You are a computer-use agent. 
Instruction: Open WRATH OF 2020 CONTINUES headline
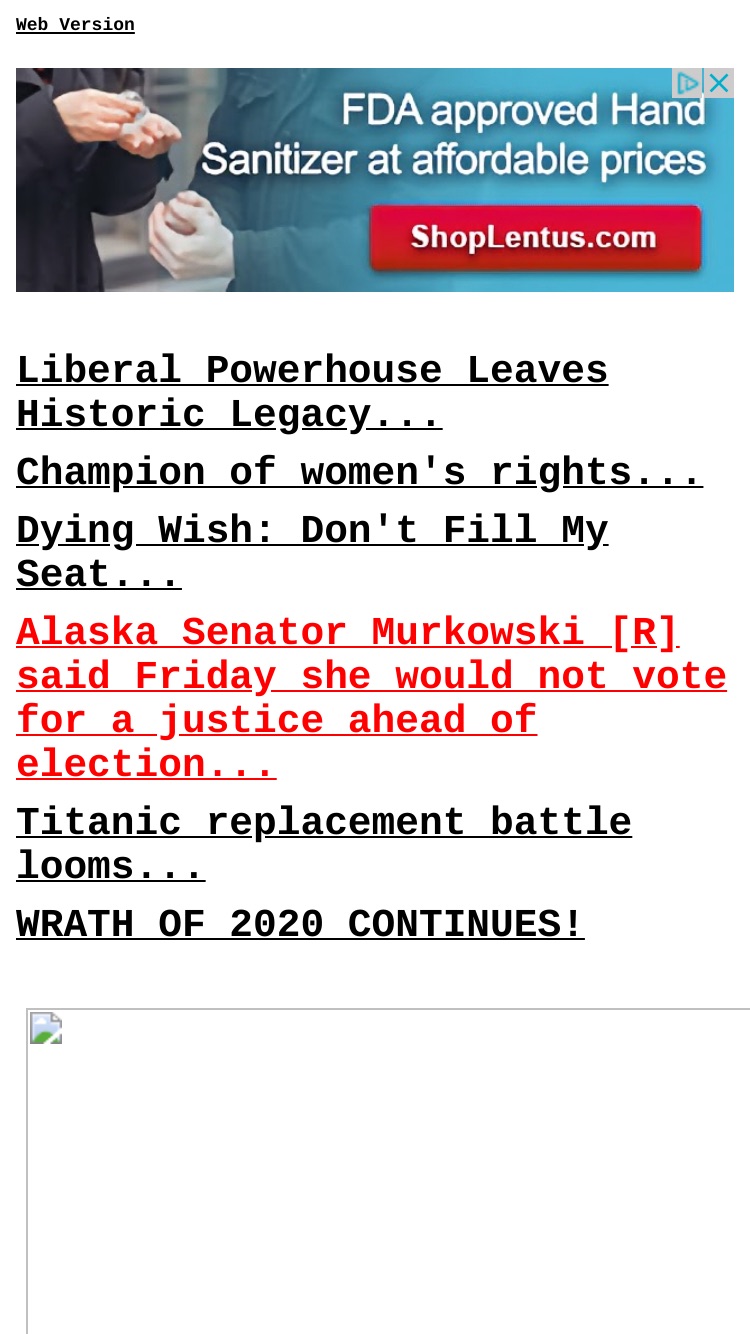(300, 925)
